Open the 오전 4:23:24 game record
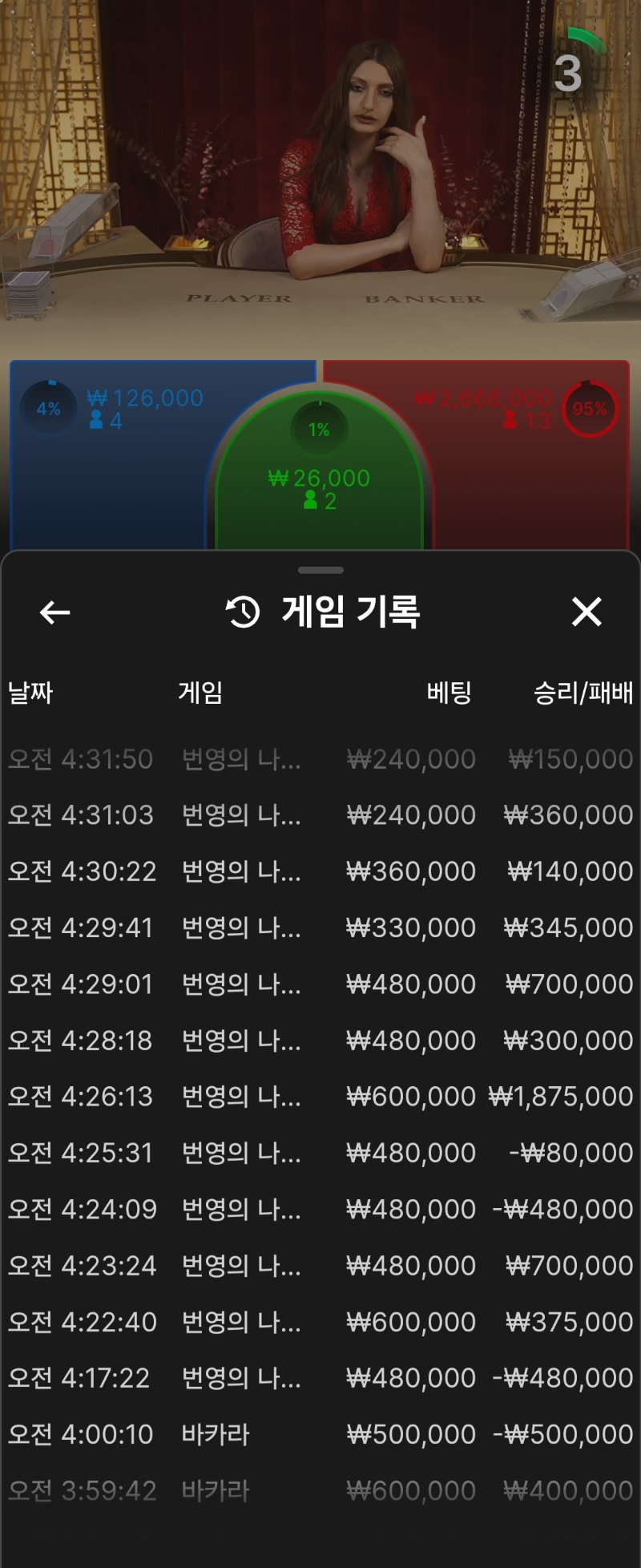The image size is (641, 1568). [320, 1266]
